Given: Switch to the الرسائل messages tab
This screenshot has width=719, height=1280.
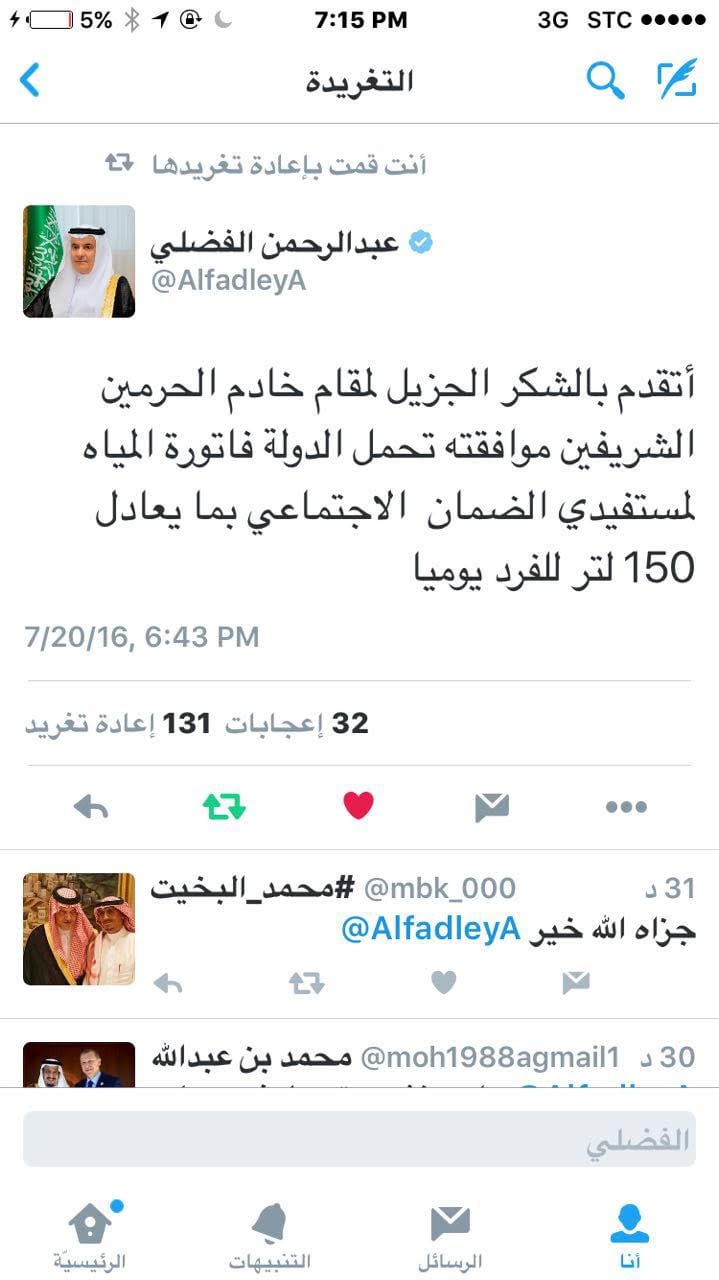Looking at the screenshot, I should pos(450,1235).
